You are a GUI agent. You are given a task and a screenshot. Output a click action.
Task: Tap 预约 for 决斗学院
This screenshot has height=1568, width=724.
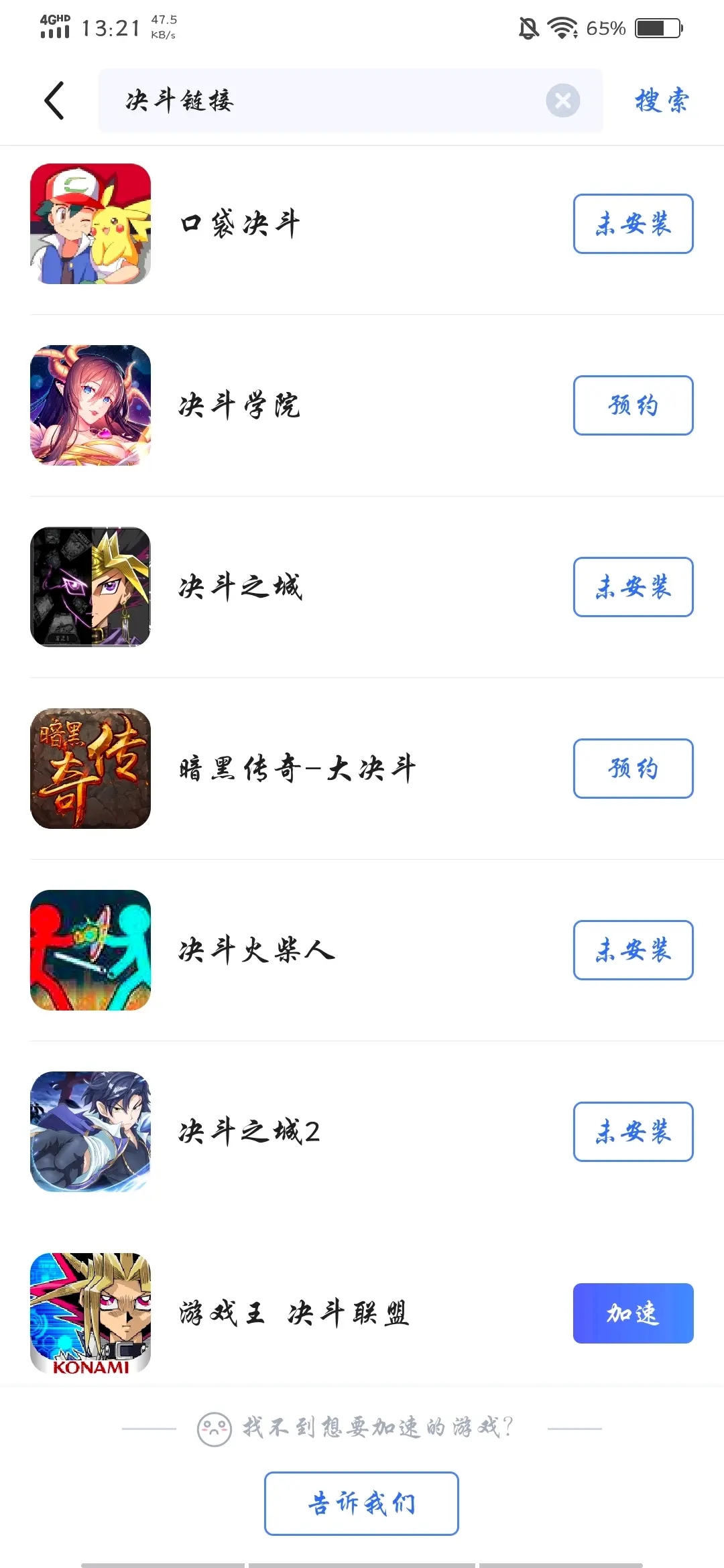[633, 405]
